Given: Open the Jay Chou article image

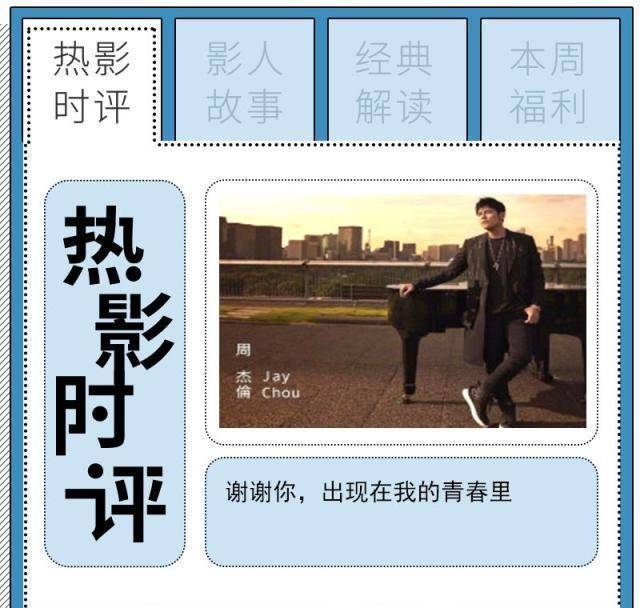Looking at the screenshot, I should coord(402,311).
